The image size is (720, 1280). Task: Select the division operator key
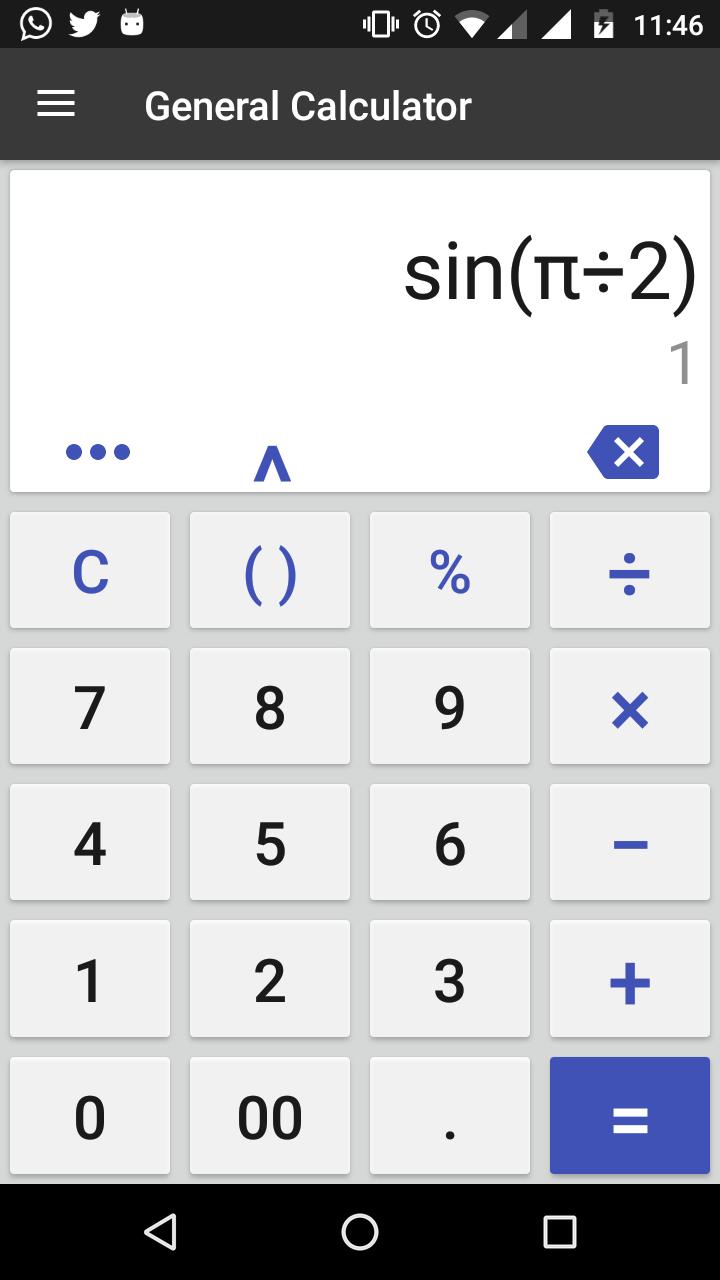pyautogui.click(x=630, y=571)
